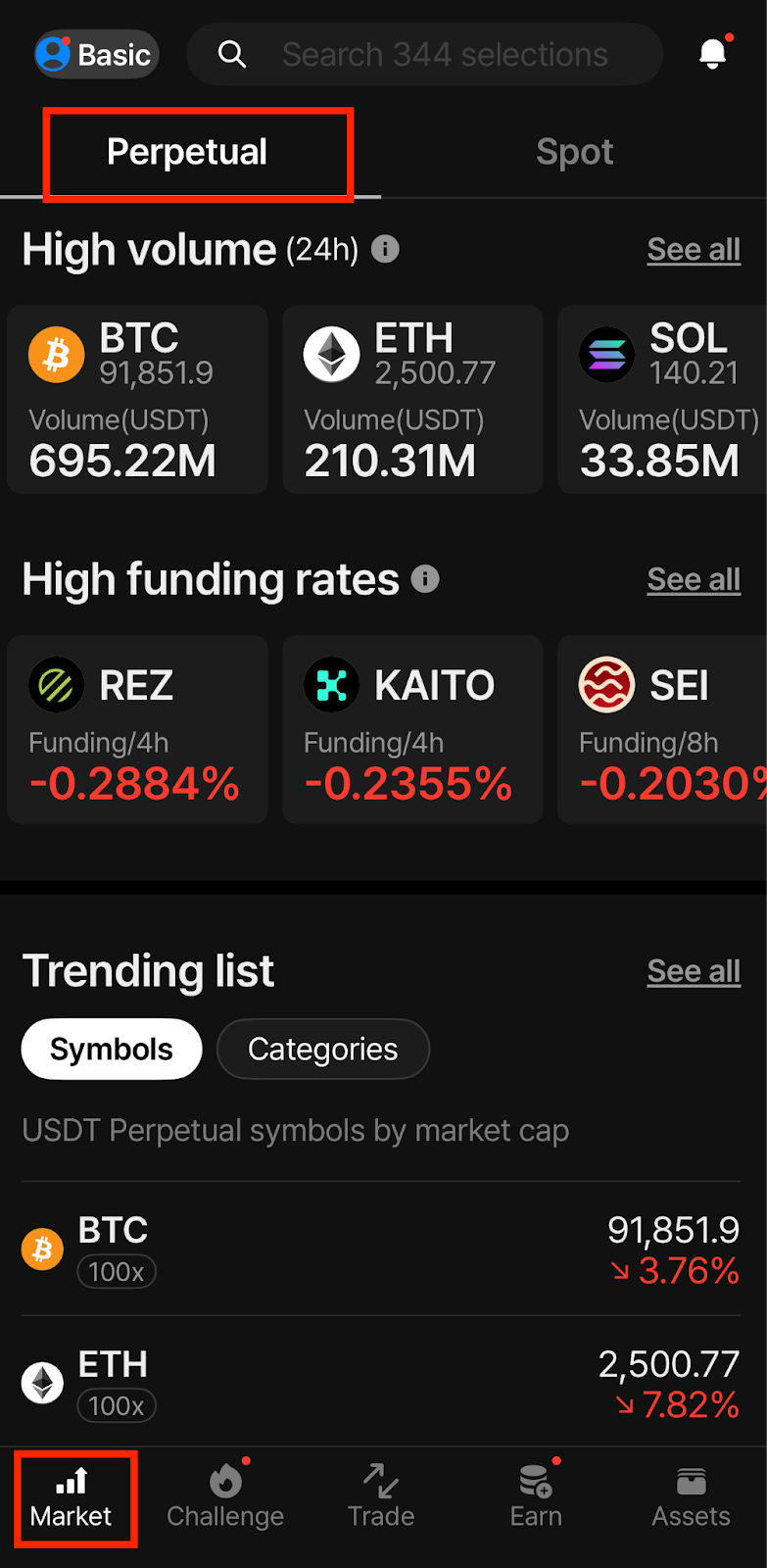The height and width of the screenshot is (1568, 767).
Task: Open the Basic profile button
Action: coord(96,55)
